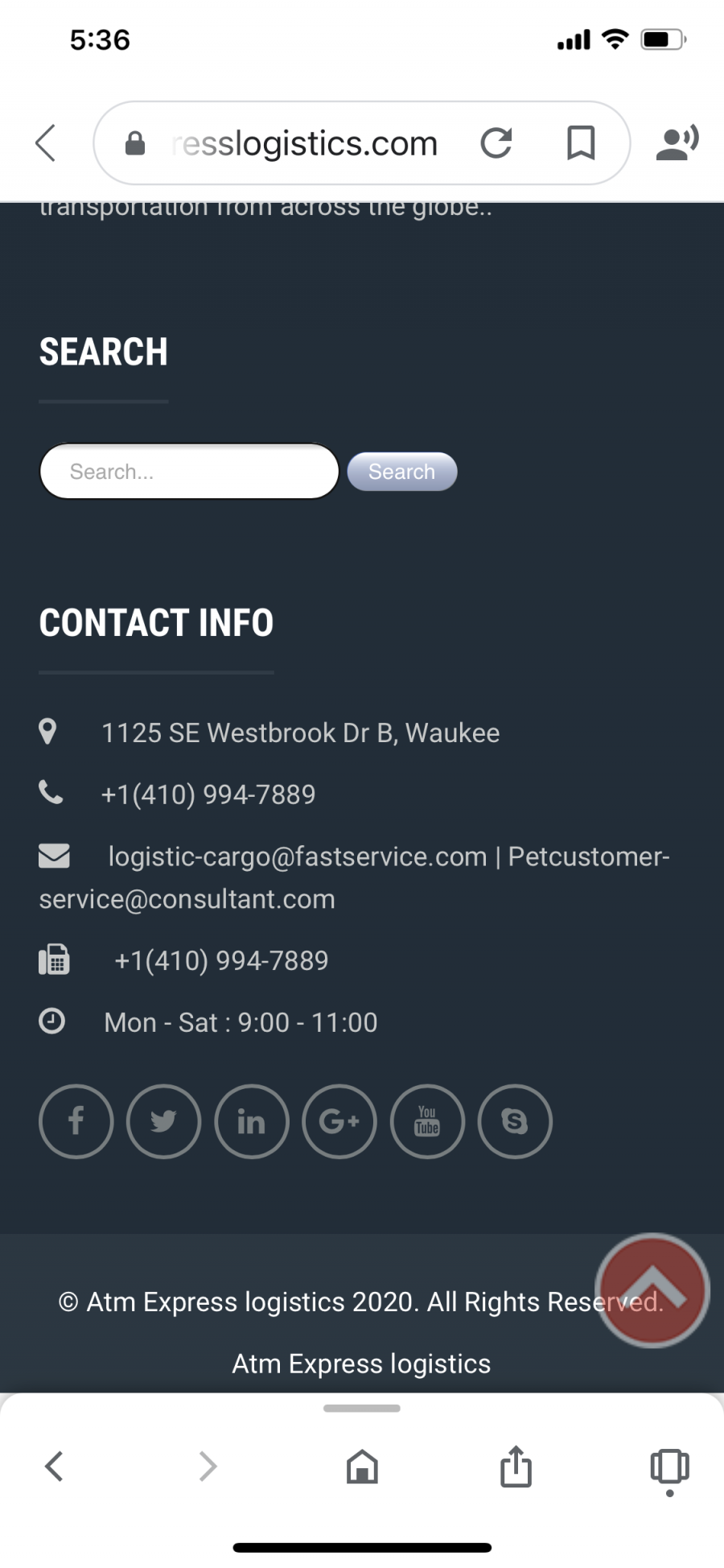
Task: Open the Google Plus social link
Action: [x=339, y=1121]
